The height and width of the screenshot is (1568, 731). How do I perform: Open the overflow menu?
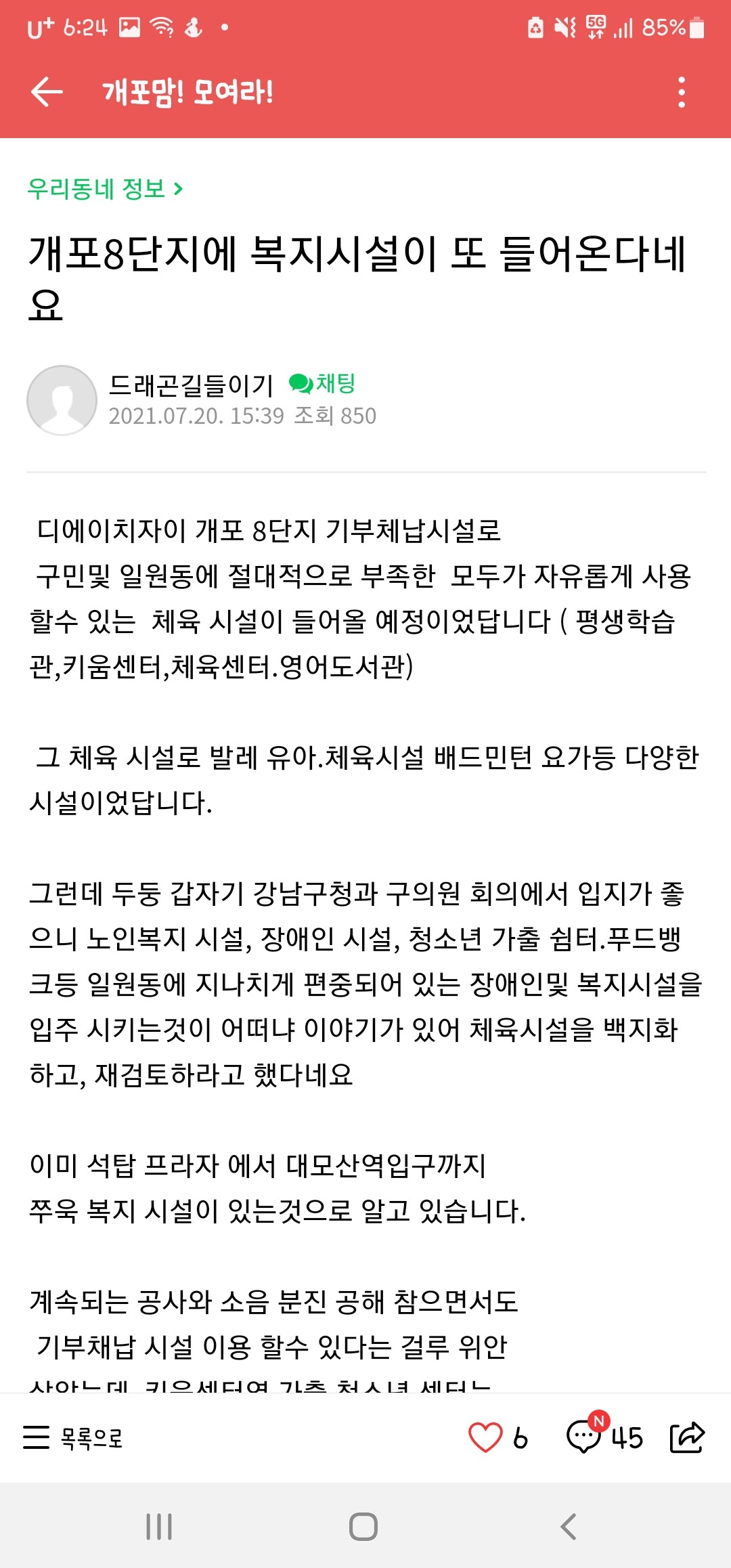click(x=681, y=92)
